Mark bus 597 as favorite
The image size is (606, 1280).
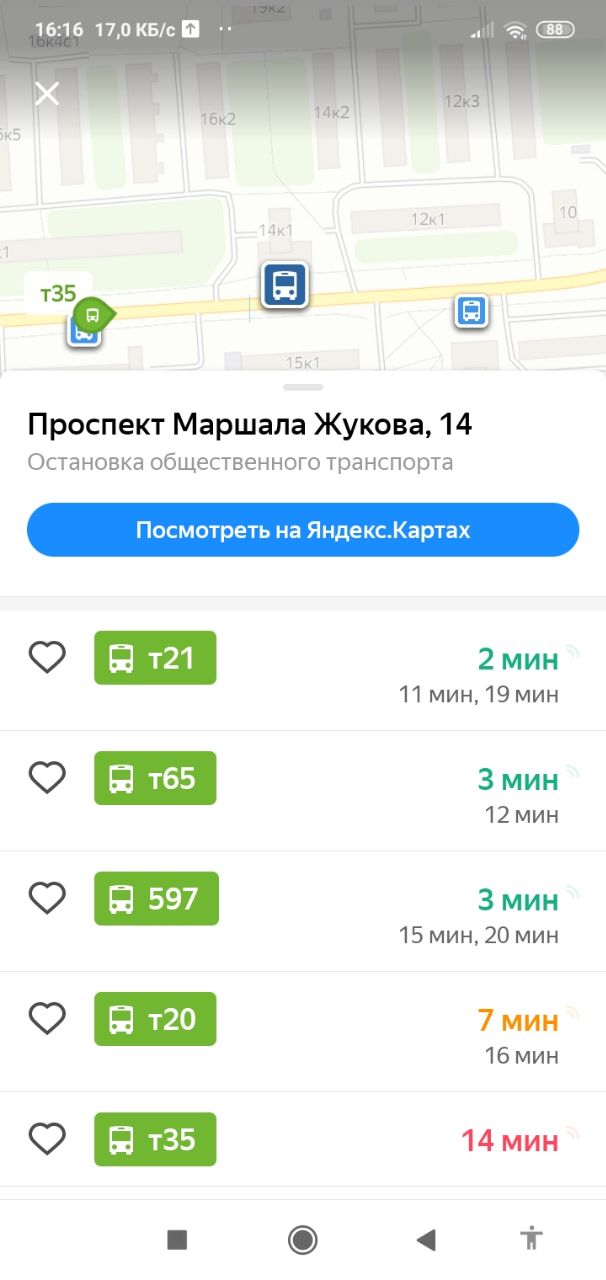[x=47, y=898]
